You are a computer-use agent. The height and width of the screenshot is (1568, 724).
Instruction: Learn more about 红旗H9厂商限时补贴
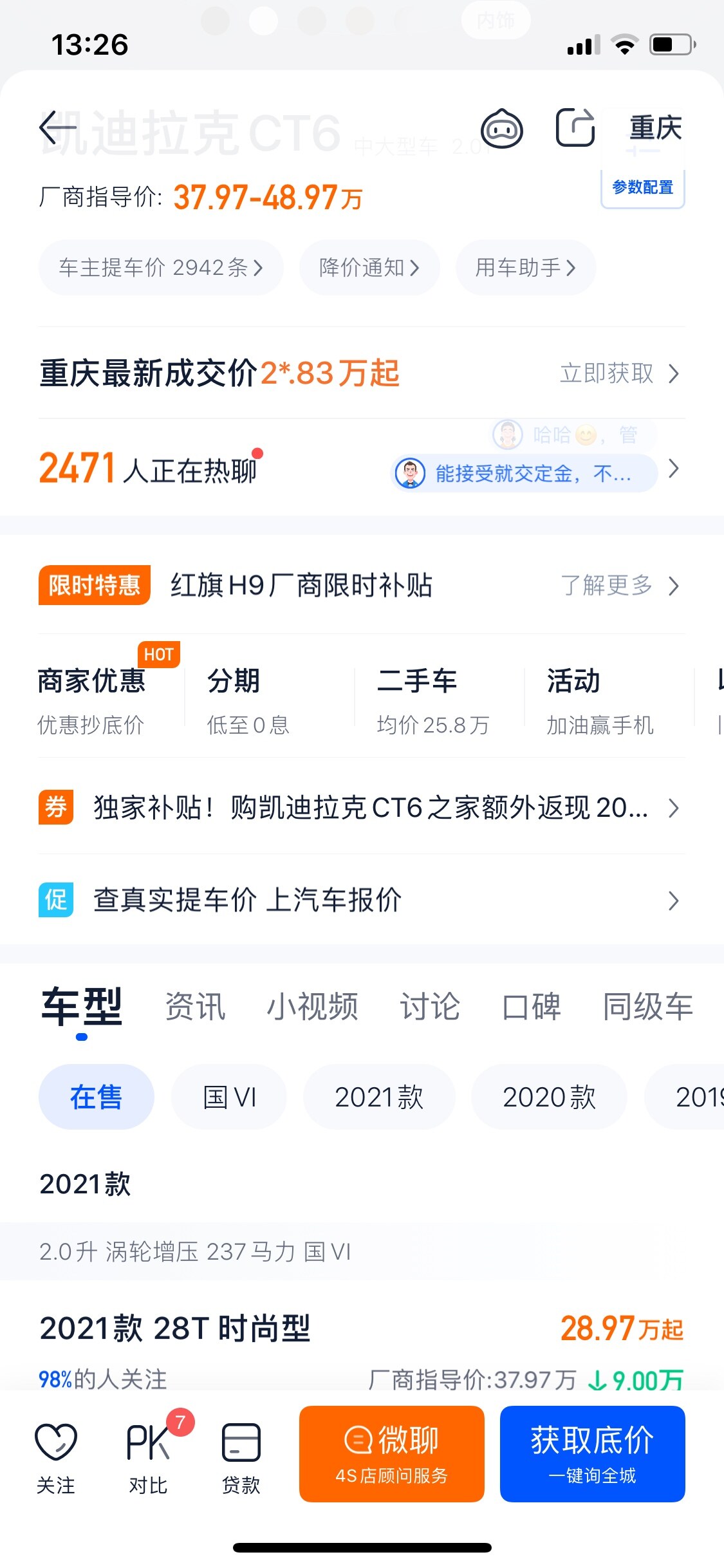pyautogui.click(x=618, y=586)
